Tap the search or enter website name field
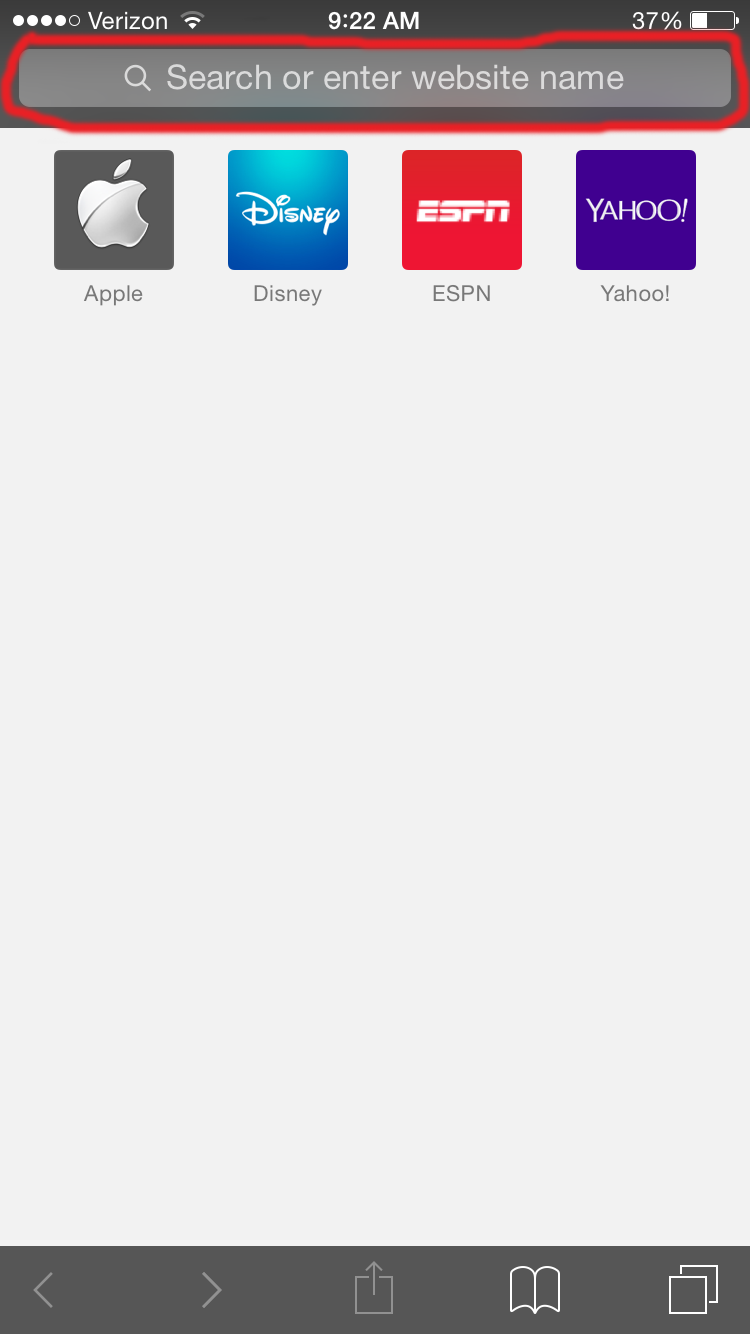 (x=374, y=78)
